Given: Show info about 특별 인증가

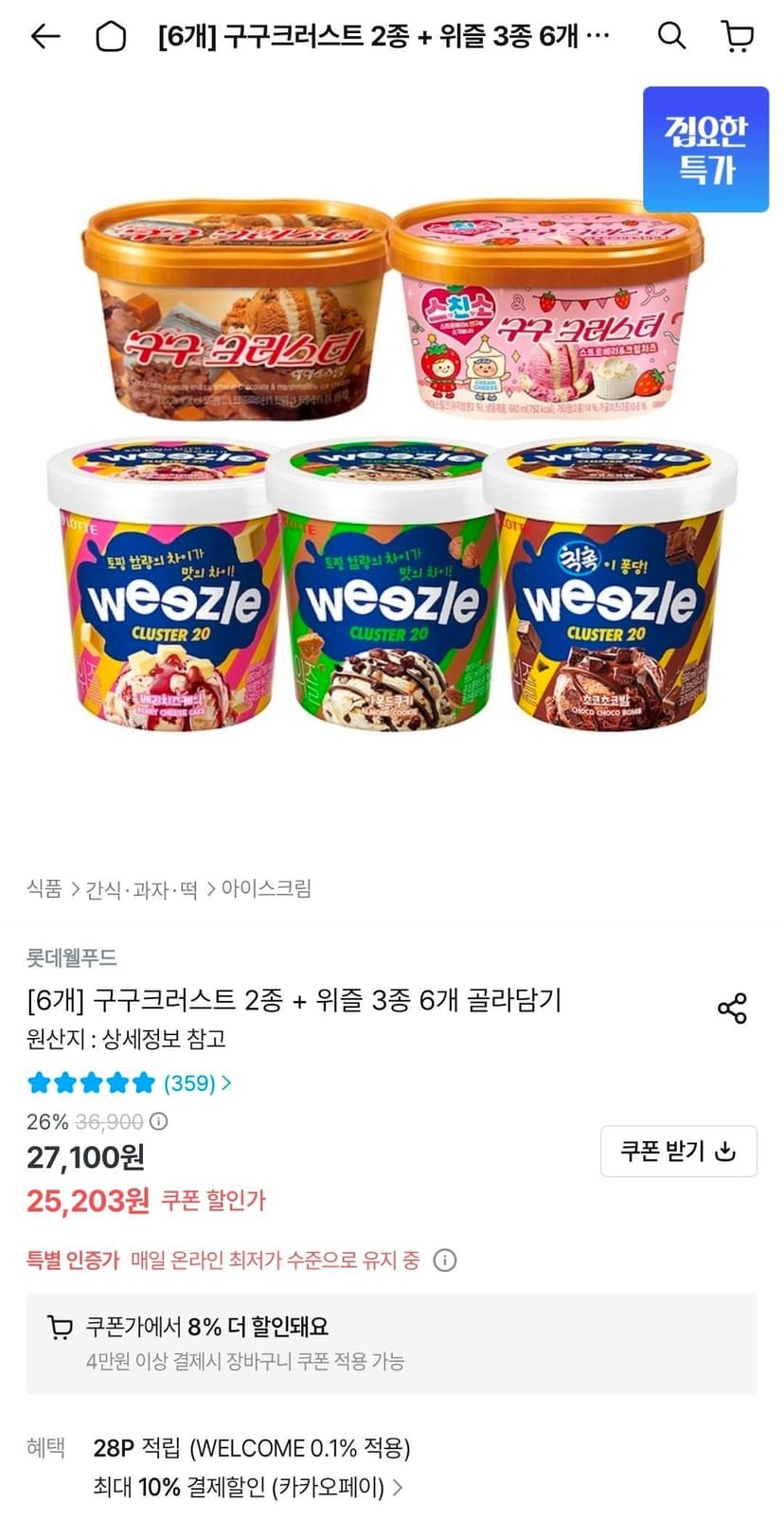Looking at the screenshot, I should tap(444, 1260).
